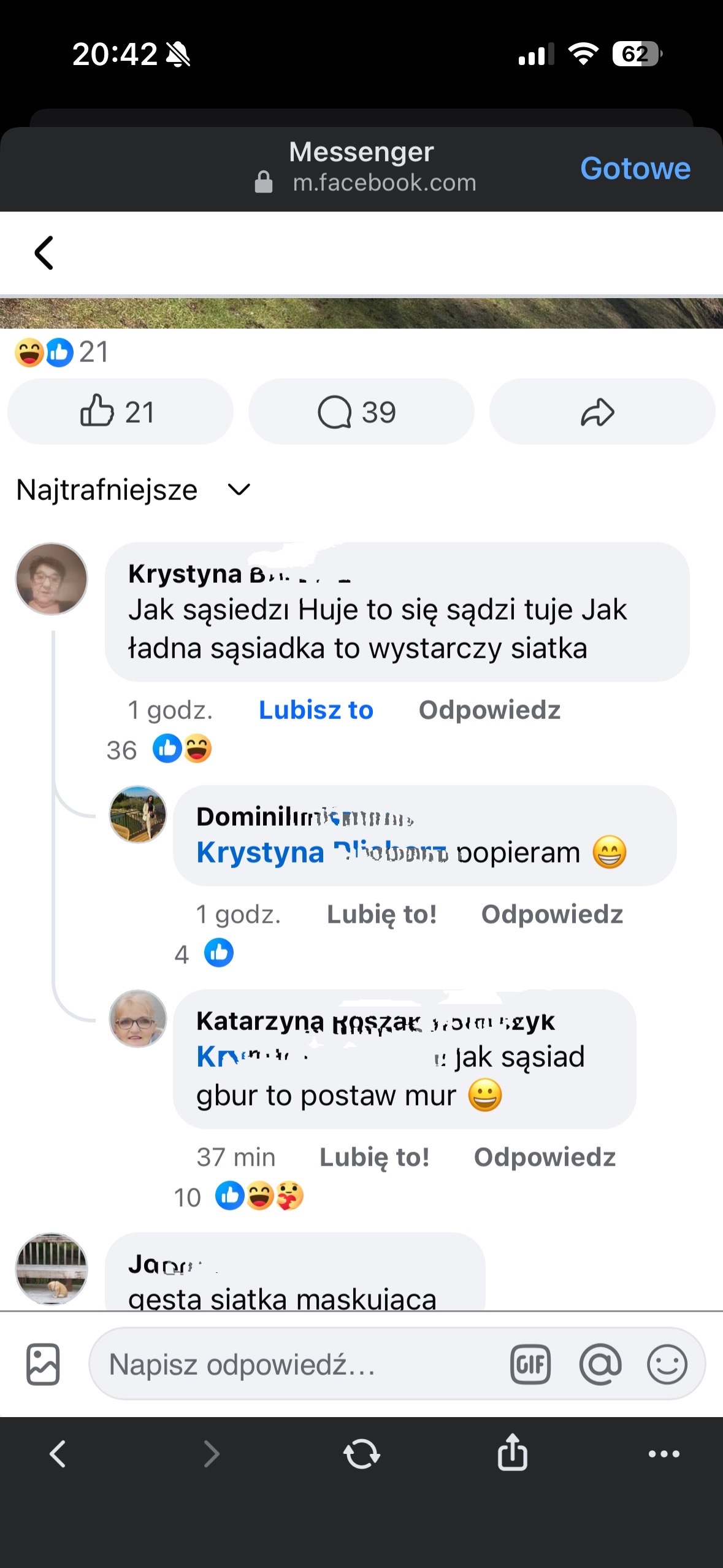The image size is (723, 1568).
Task: Open the browser's three-dot menu
Action: tap(664, 1453)
